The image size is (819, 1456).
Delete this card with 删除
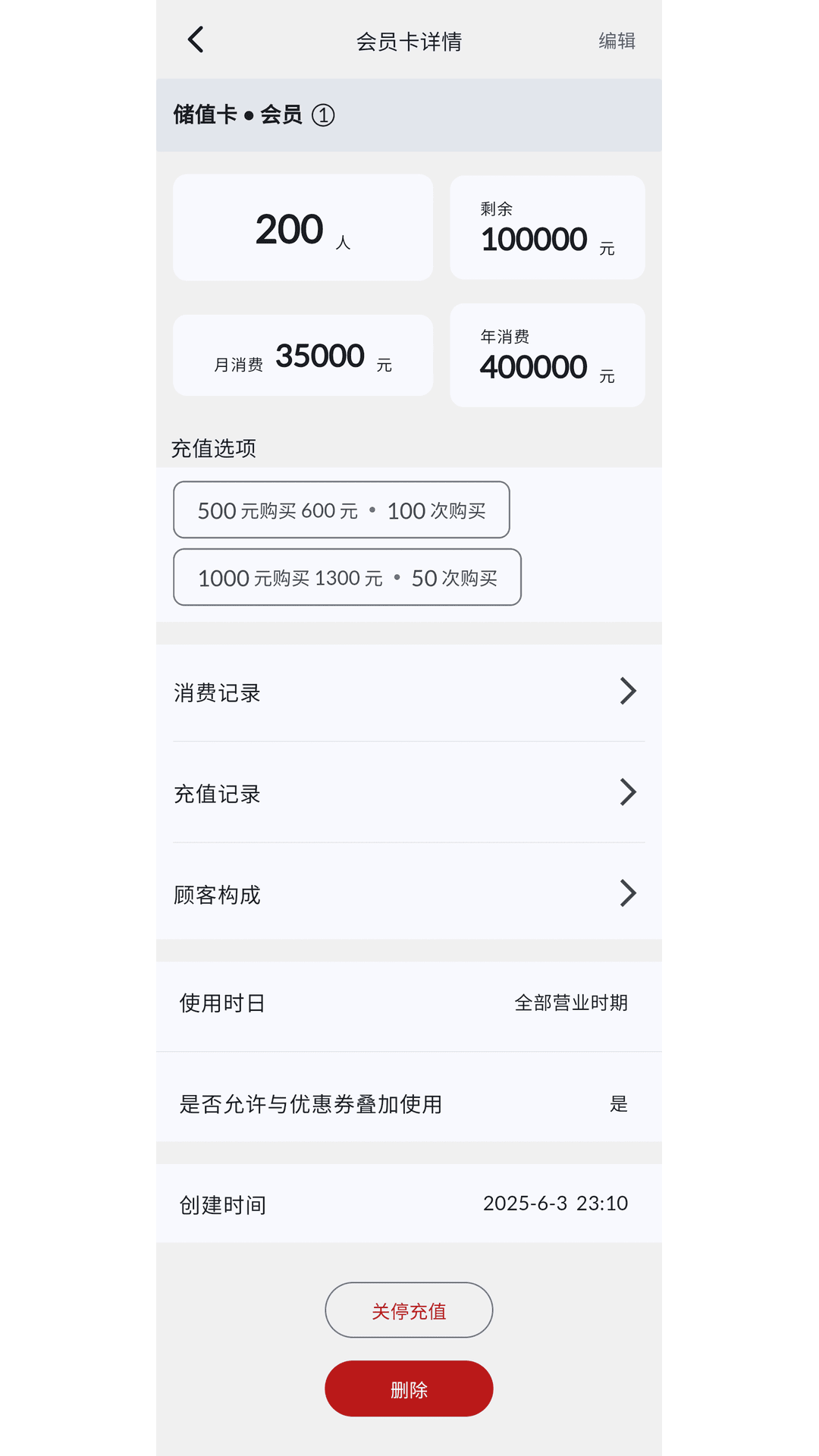point(409,1389)
